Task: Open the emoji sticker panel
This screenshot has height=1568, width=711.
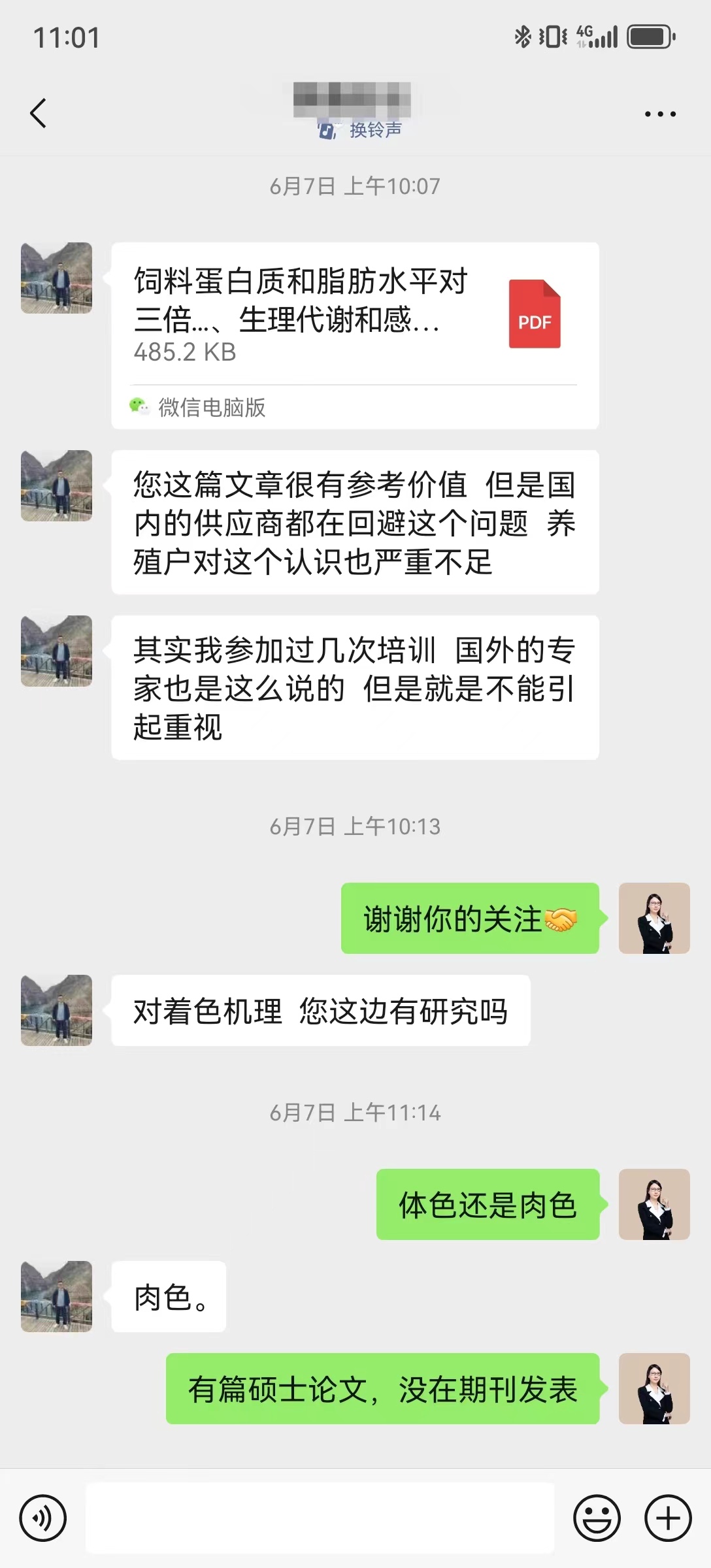Action: click(x=597, y=1518)
